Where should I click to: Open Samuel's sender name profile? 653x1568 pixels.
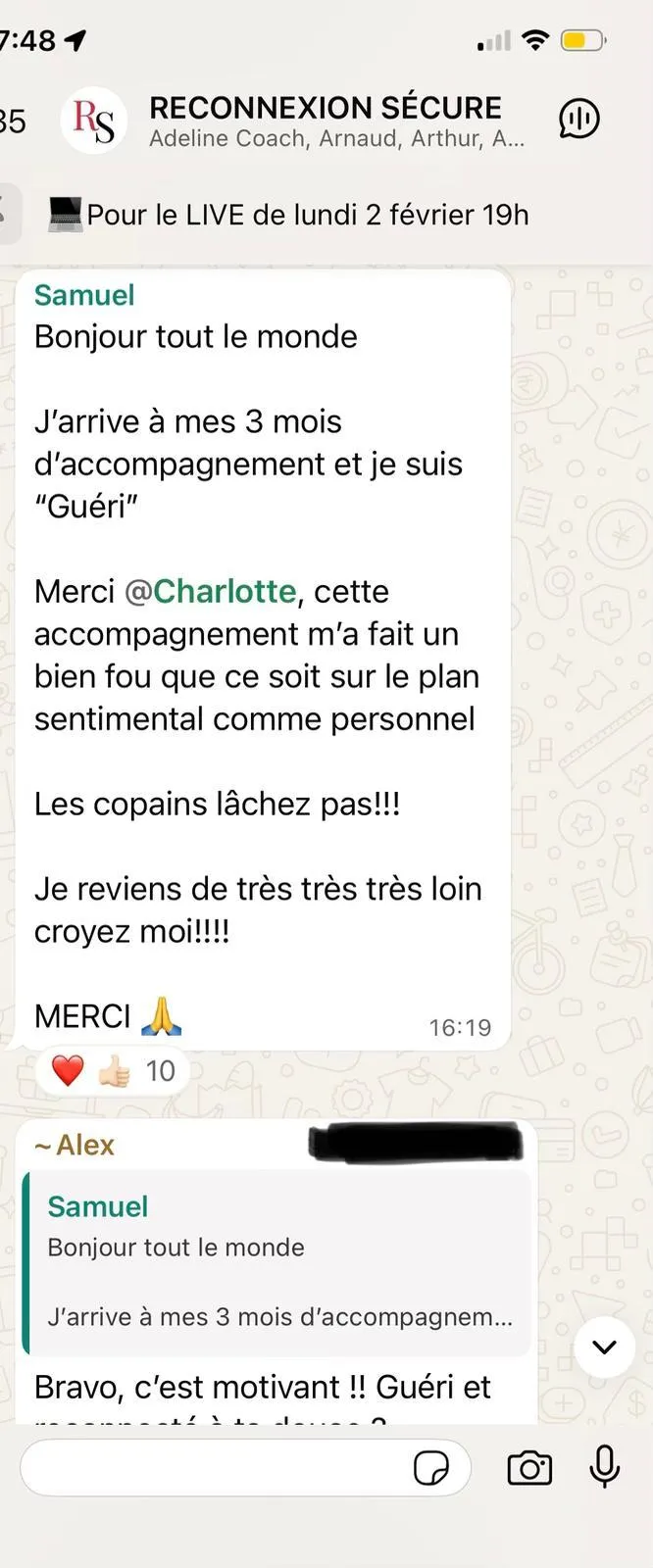pyautogui.click(x=84, y=295)
